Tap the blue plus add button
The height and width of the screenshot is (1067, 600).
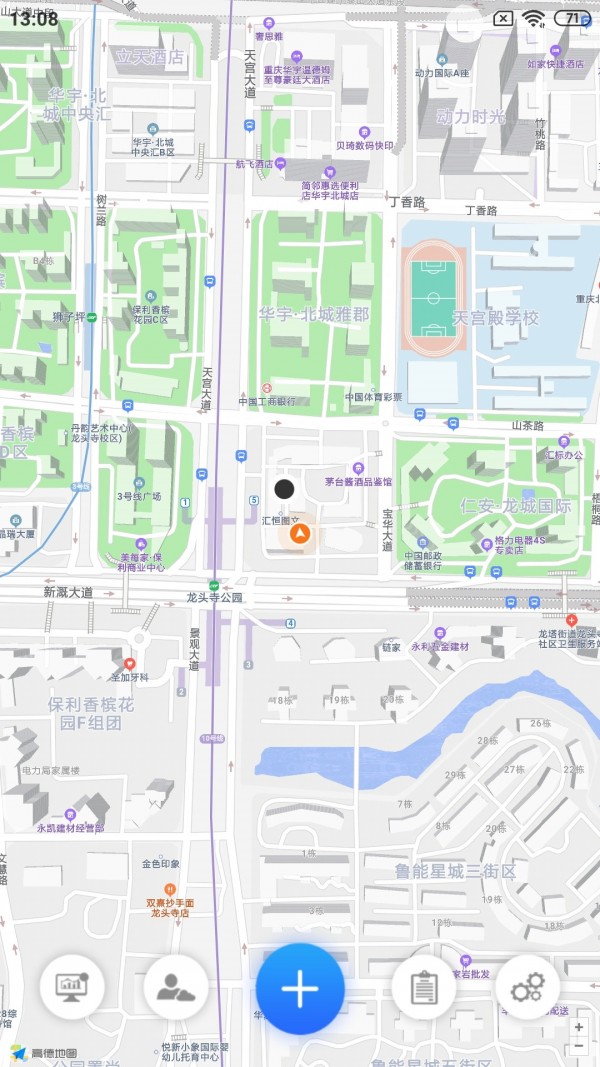point(300,989)
